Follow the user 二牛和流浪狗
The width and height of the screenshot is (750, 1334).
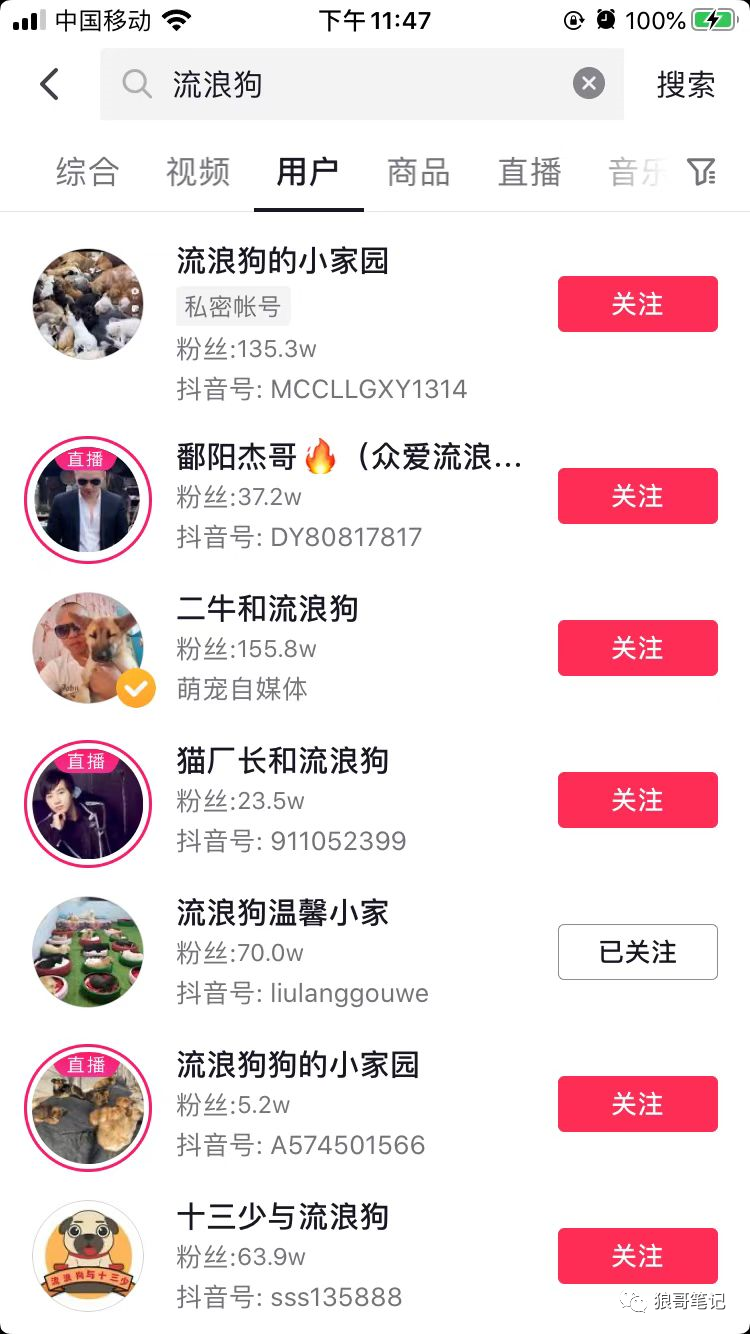pos(637,648)
